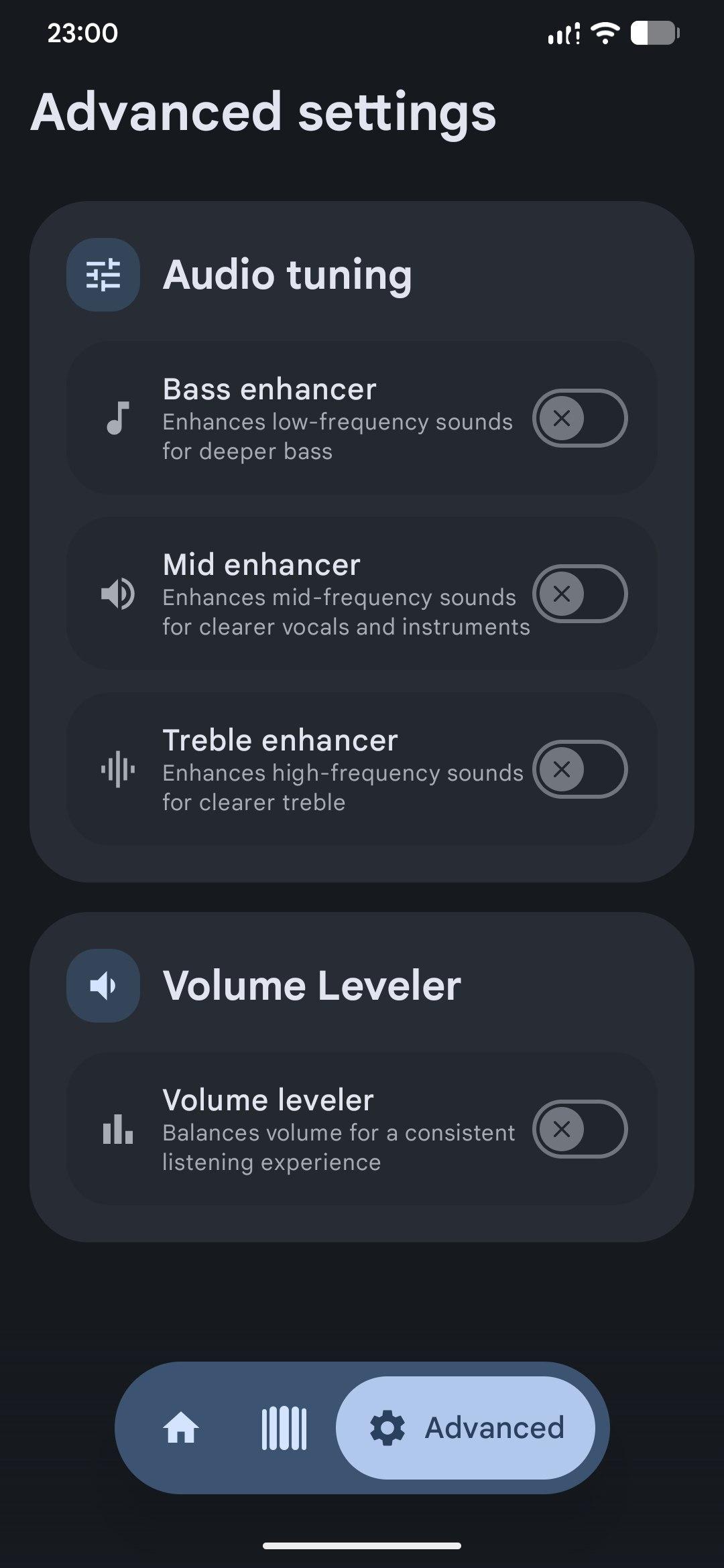The height and width of the screenshot is (1568, 724).
Task: Select the Advanced tab
Action: pos(466,1428)
